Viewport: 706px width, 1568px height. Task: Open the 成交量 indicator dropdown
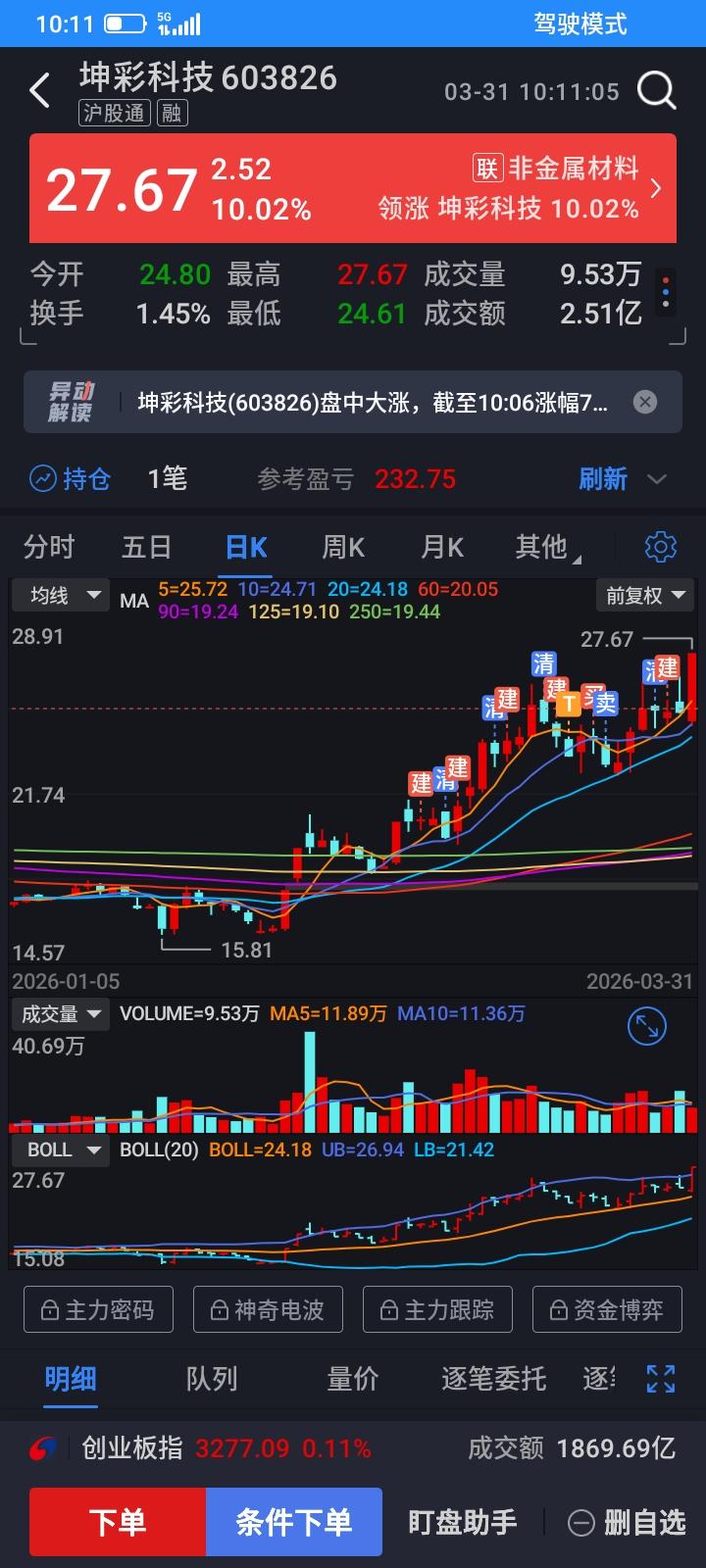point(61,1014)
